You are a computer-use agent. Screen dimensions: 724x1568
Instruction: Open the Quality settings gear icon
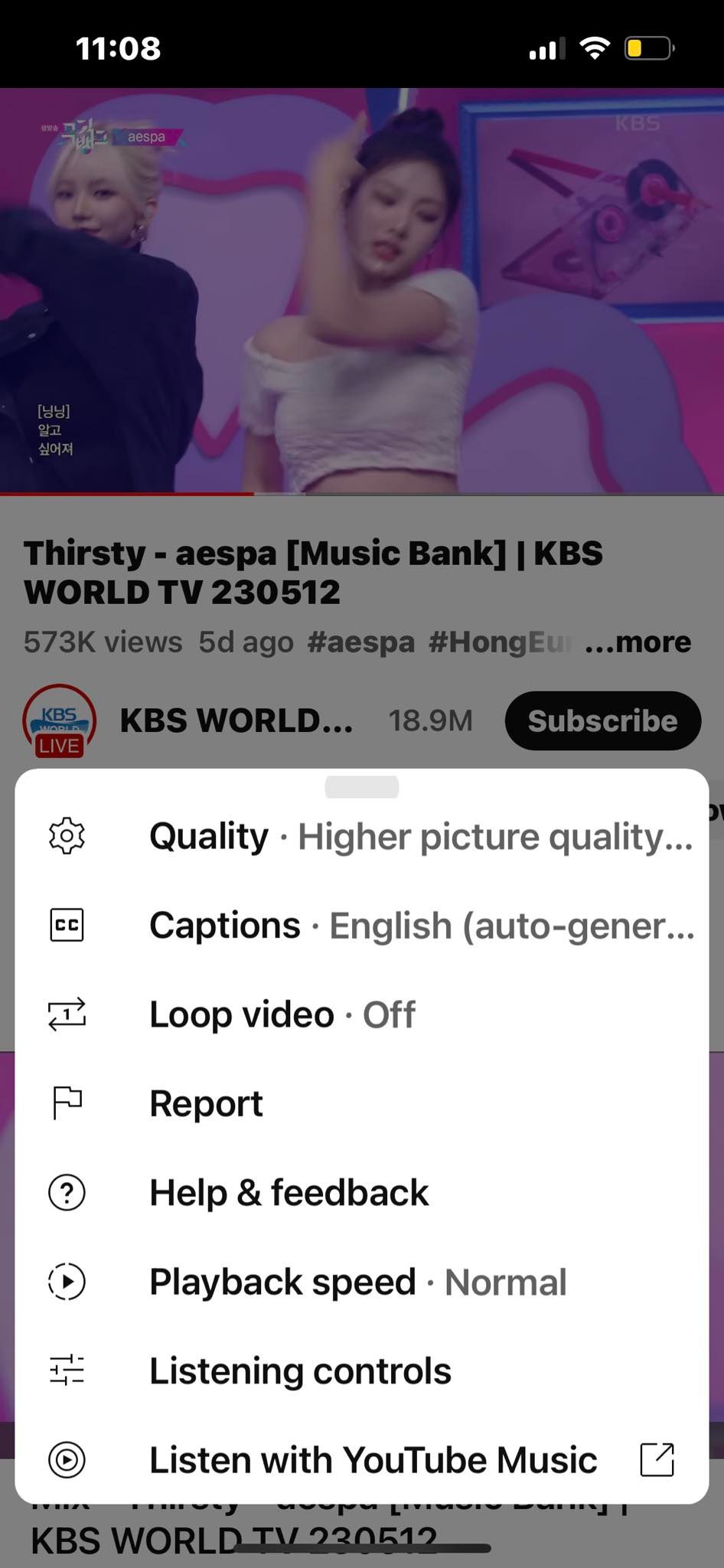pos(67,836)
